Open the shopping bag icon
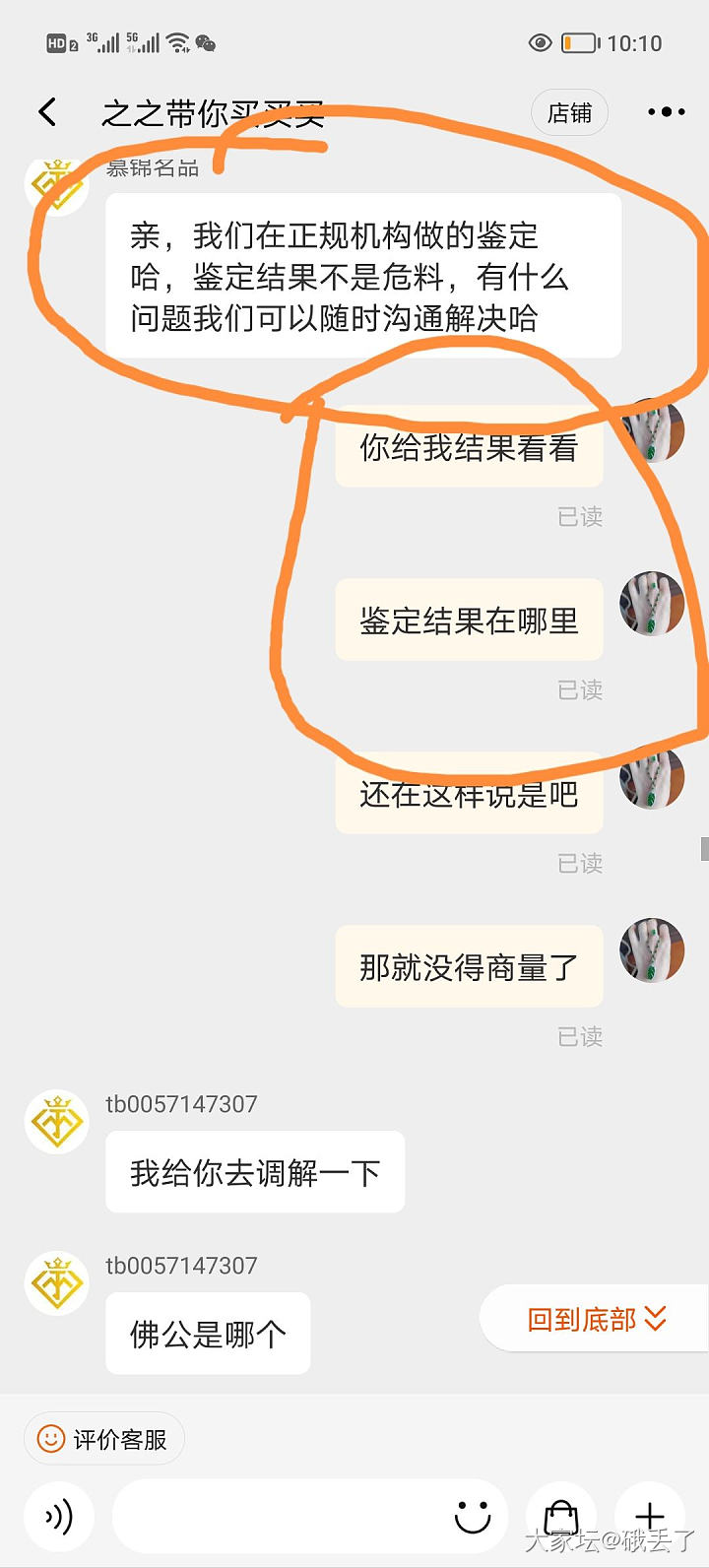This screenshot has width=709, height=1568. 561,1517
